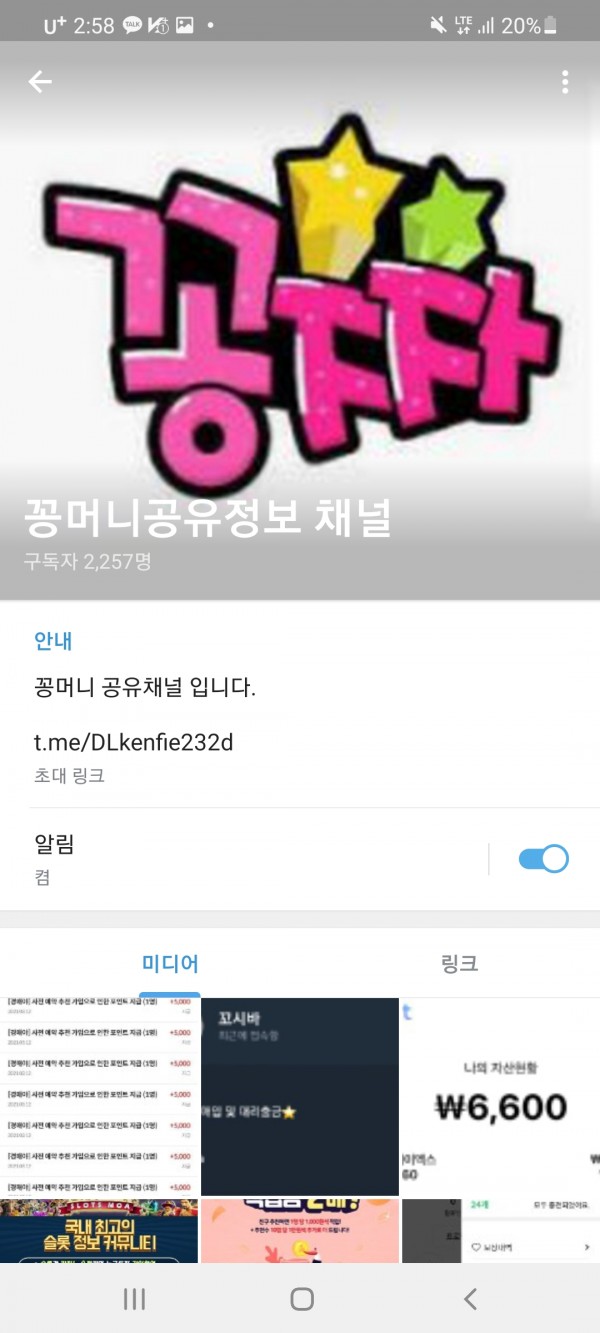
Task: Open the dark 꼬시바 chat media thumbnail
Action: [x=300, y=1096]
